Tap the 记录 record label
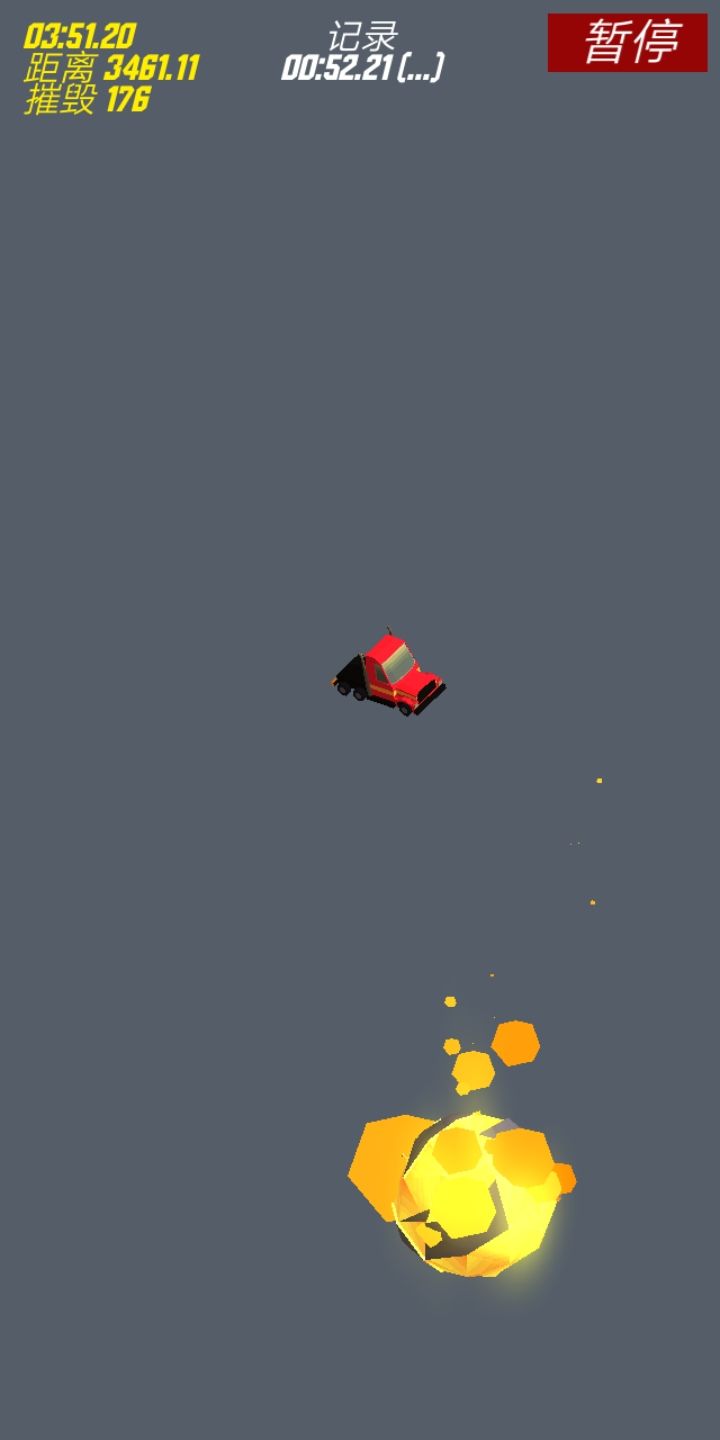Screen dimensions: 720x1440 tap(361, 36)
